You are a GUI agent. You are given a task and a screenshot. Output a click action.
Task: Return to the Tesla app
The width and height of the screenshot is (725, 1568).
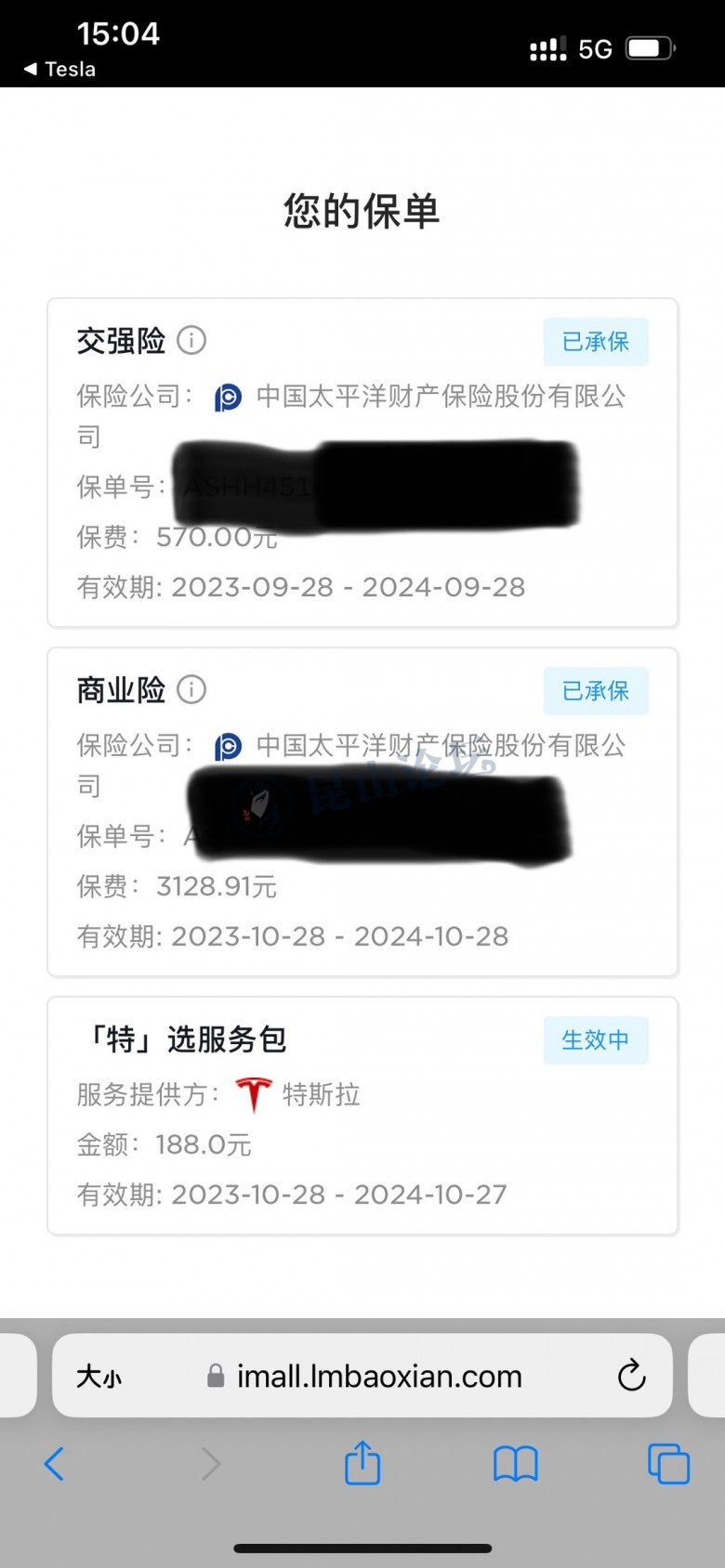(x=59, y=69)
